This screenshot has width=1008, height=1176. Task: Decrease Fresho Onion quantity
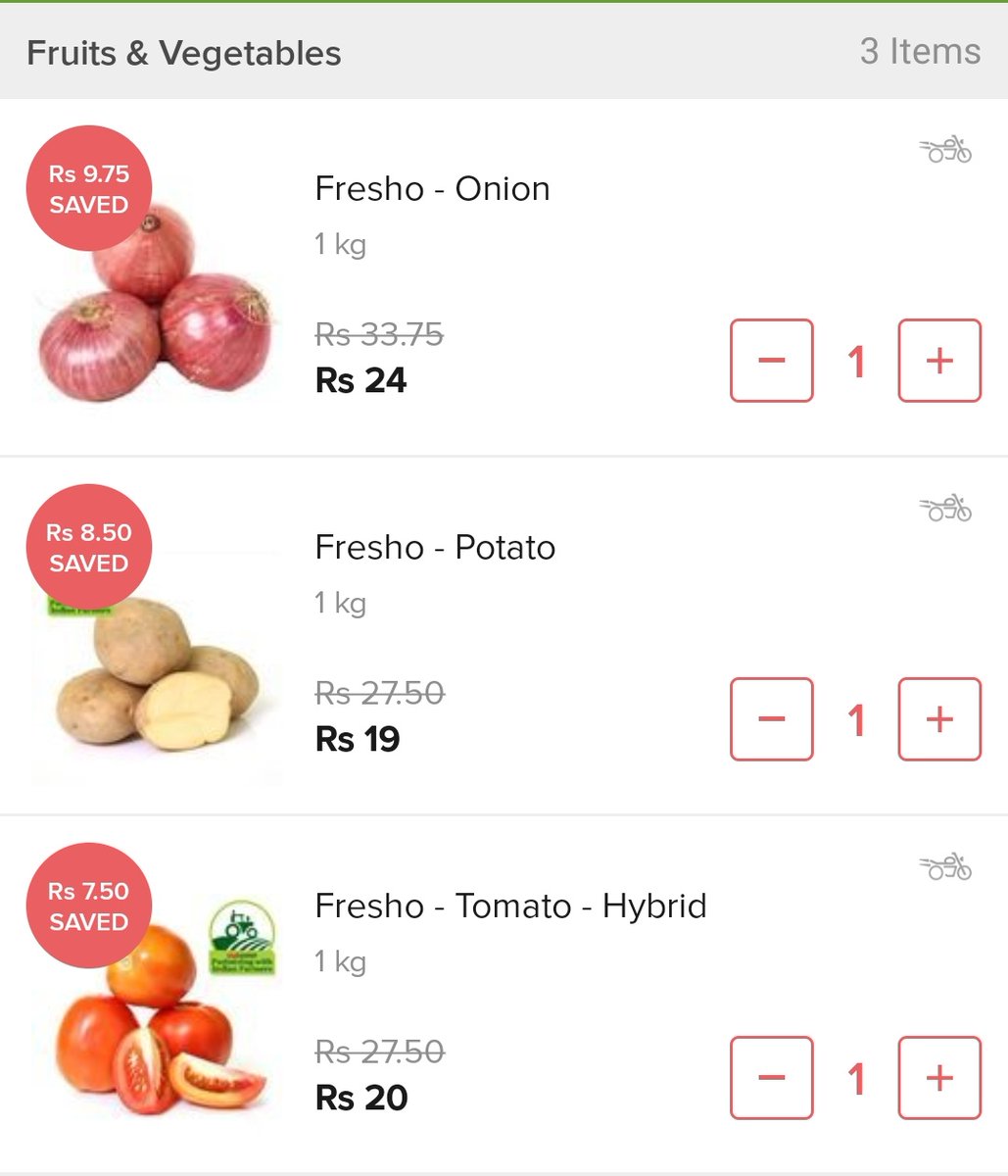(x=771, y=361)
